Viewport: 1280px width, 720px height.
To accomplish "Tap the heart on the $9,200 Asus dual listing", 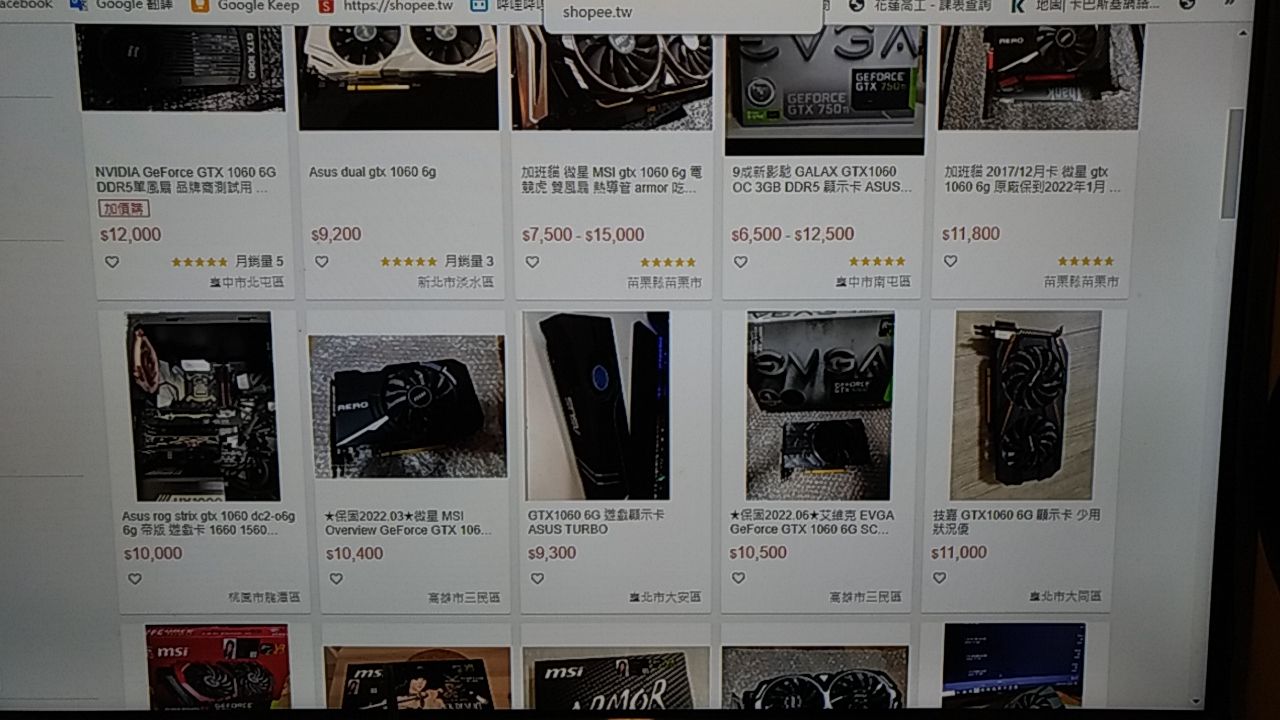I will (x=321, y=262).
